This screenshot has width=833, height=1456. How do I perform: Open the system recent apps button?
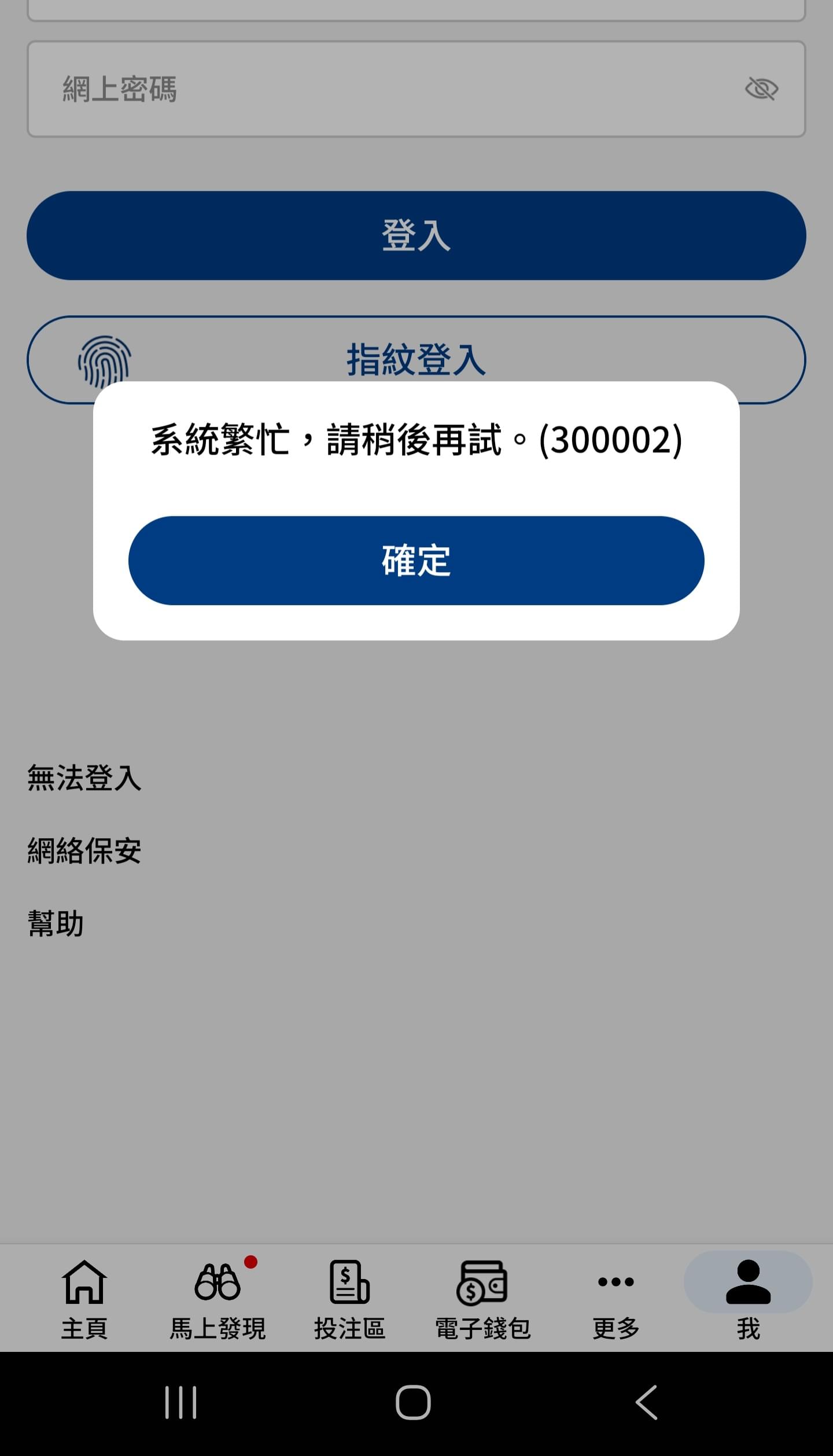pos(180,1402)
